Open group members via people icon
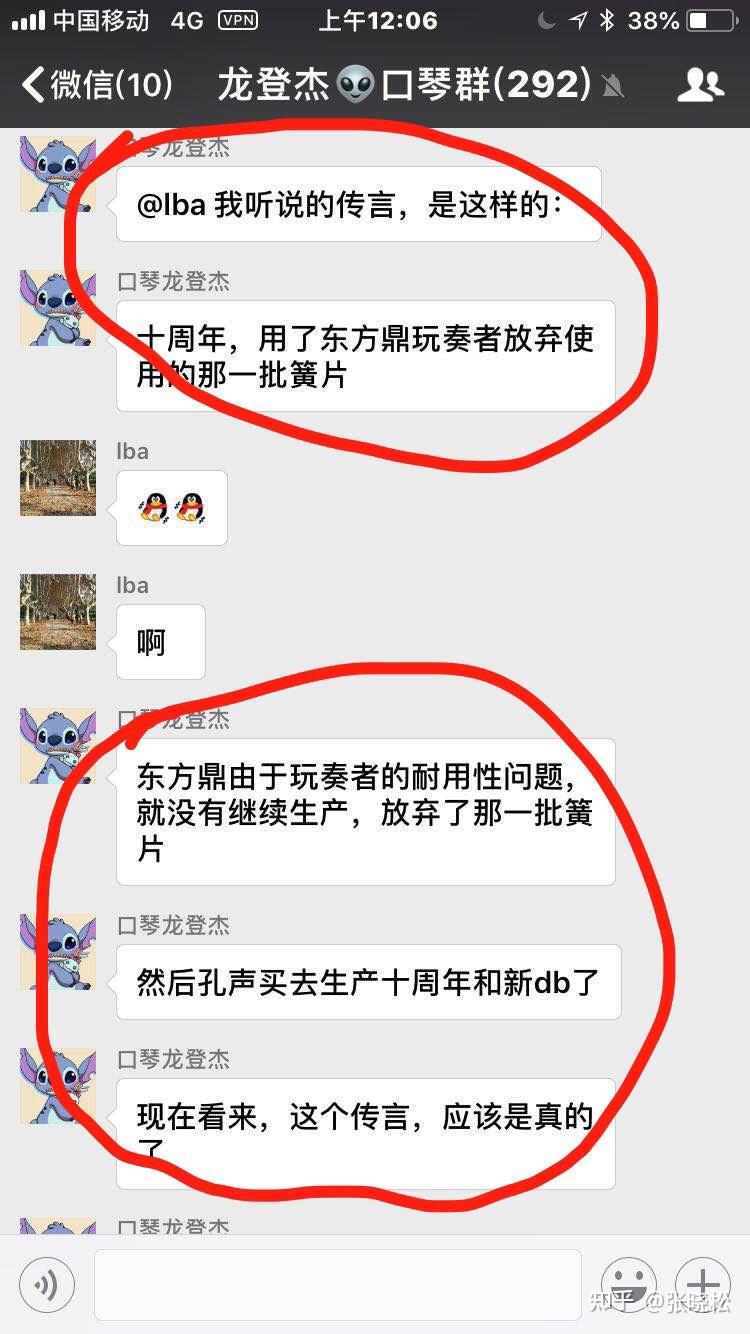The image size is (750, 1334). [700, 85]
